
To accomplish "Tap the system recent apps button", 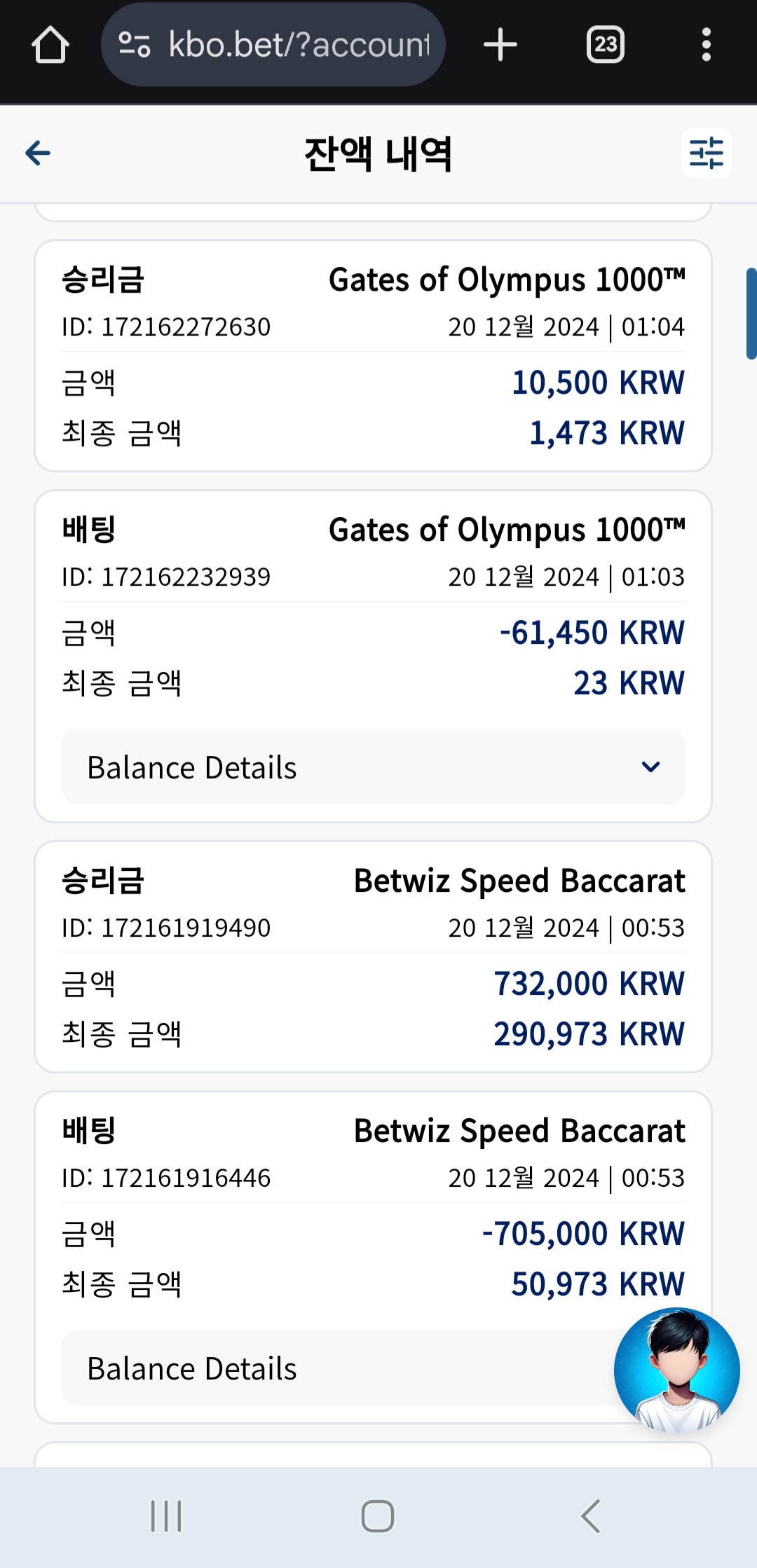I will [x=166, y=1516].
